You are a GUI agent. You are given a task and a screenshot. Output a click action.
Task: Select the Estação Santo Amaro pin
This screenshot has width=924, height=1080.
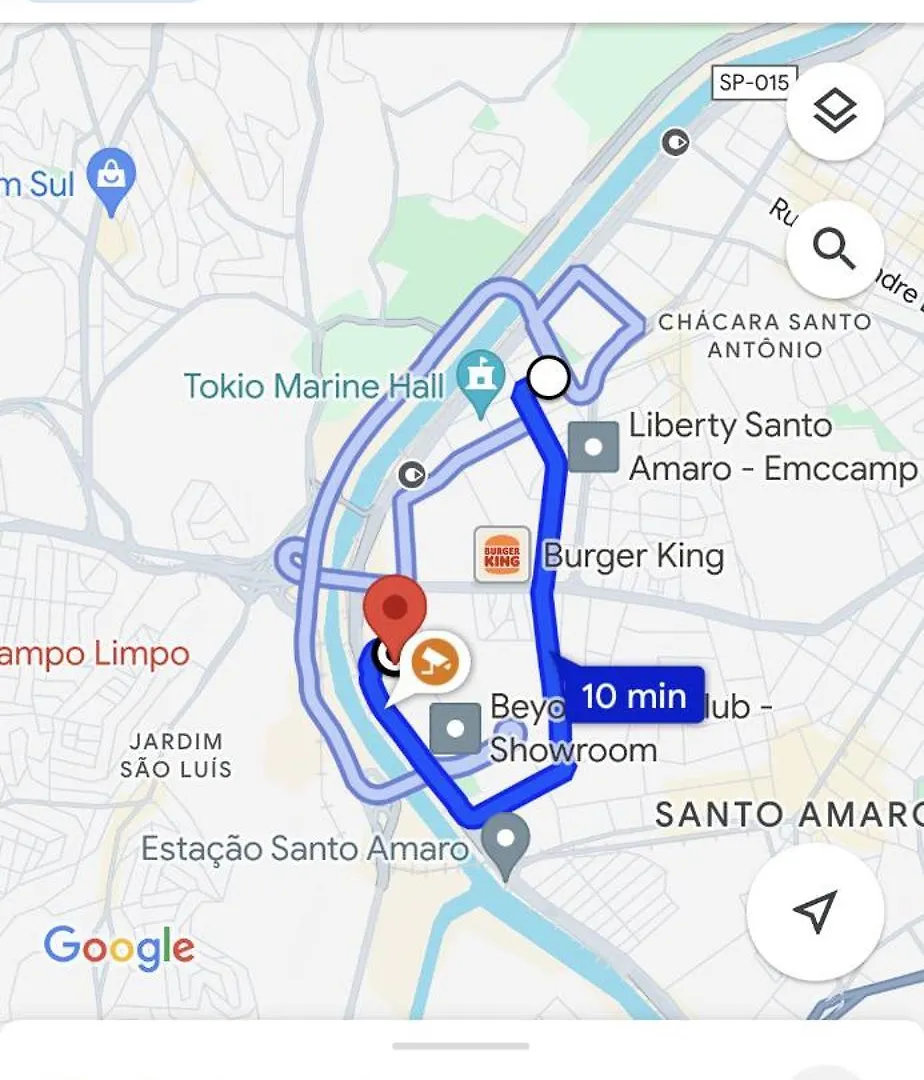click(x=506, y=838)
